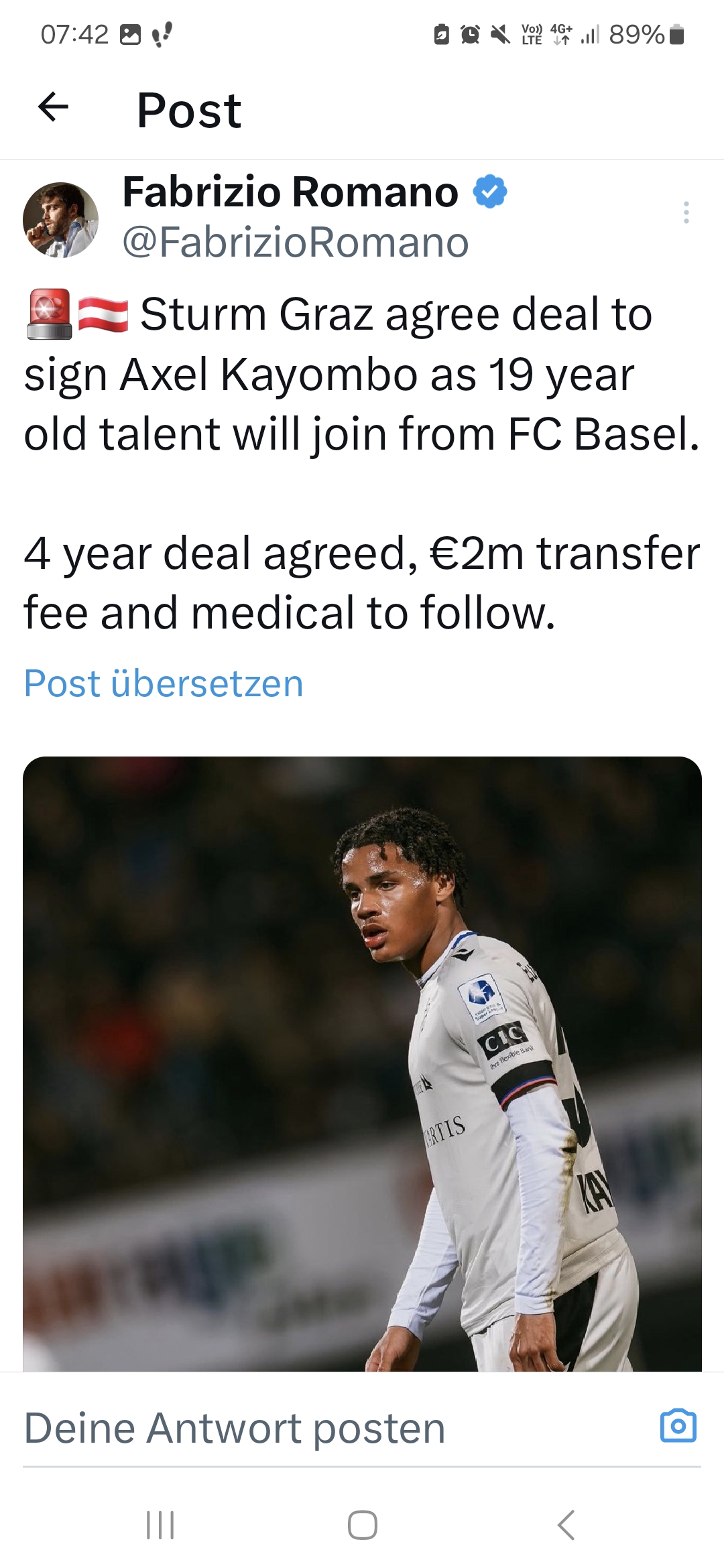Tap Post übersetzen to translate the post
Screen dimensions: 724x1568
click(164, 683)
